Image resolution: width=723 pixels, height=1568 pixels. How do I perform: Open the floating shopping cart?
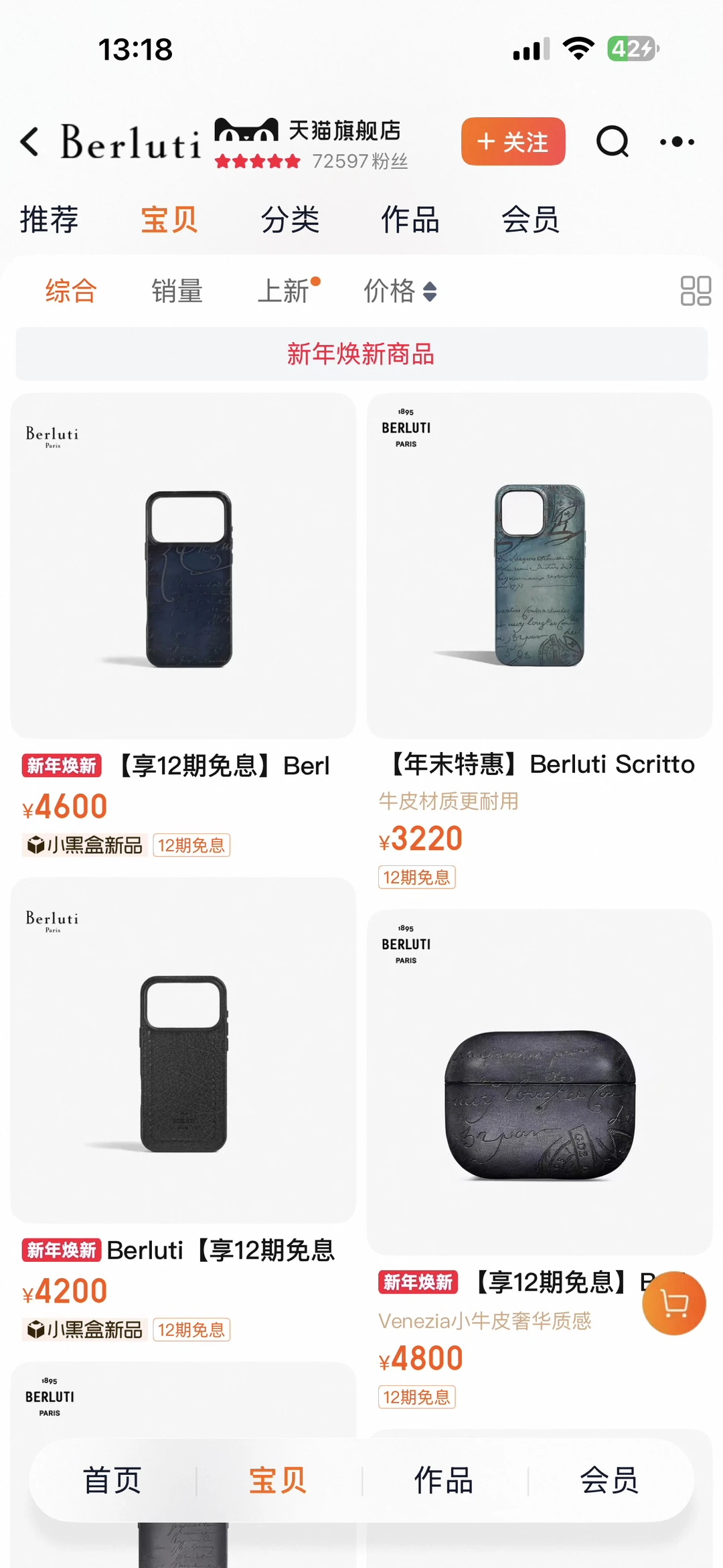click(x=674, y=1302)
